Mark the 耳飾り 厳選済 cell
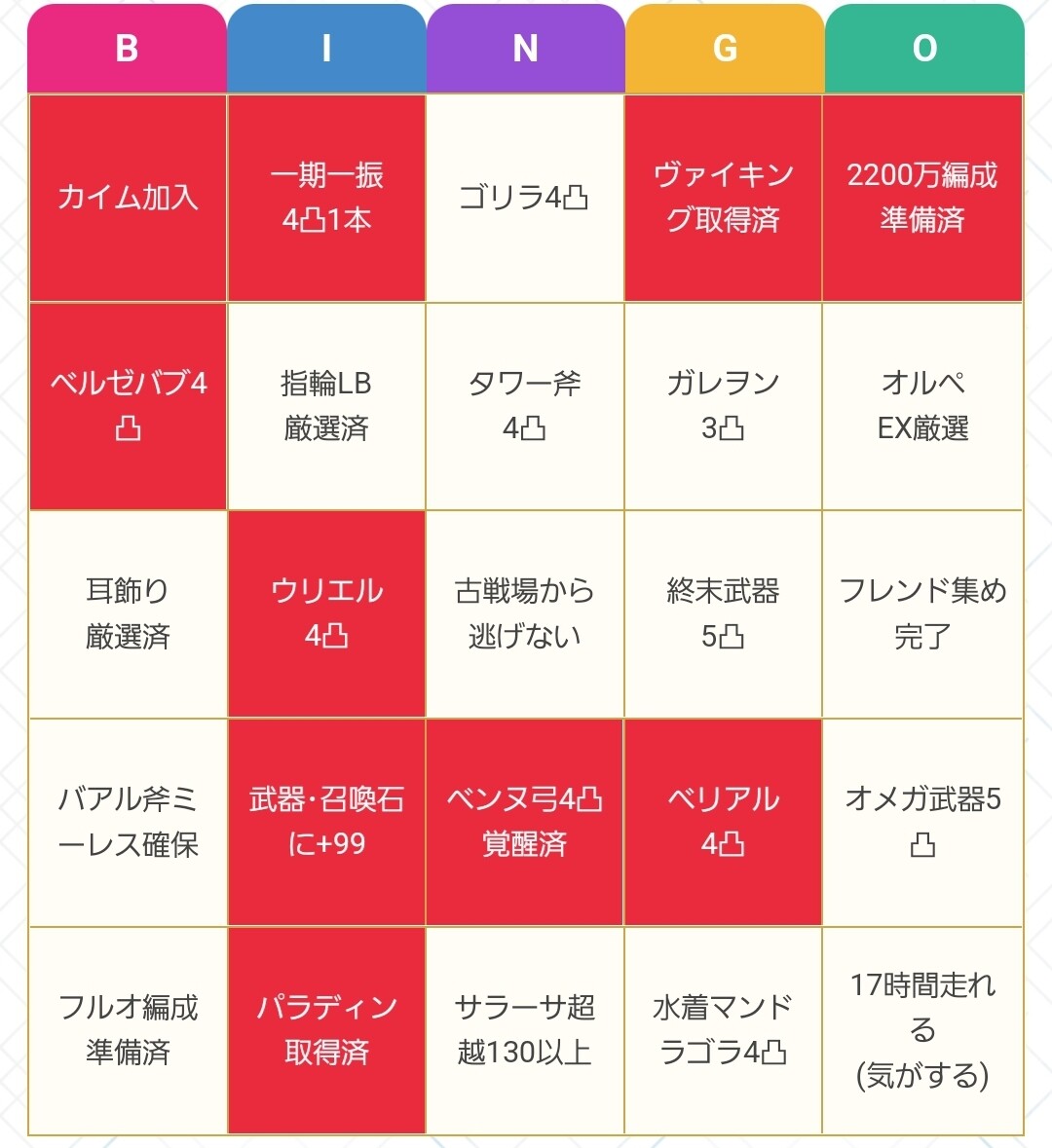Image resolution: width=1052 pixels, height=1148 pixels. 128,614
